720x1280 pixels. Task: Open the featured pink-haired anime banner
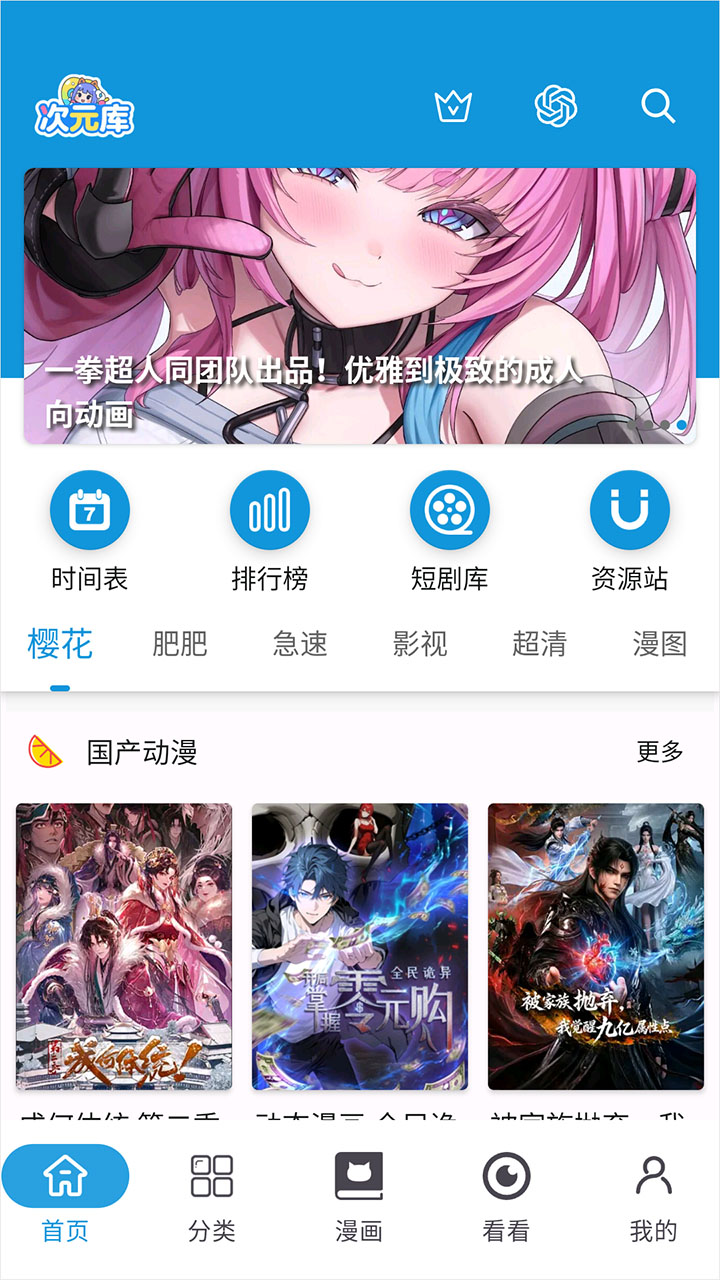coord(360,305)
